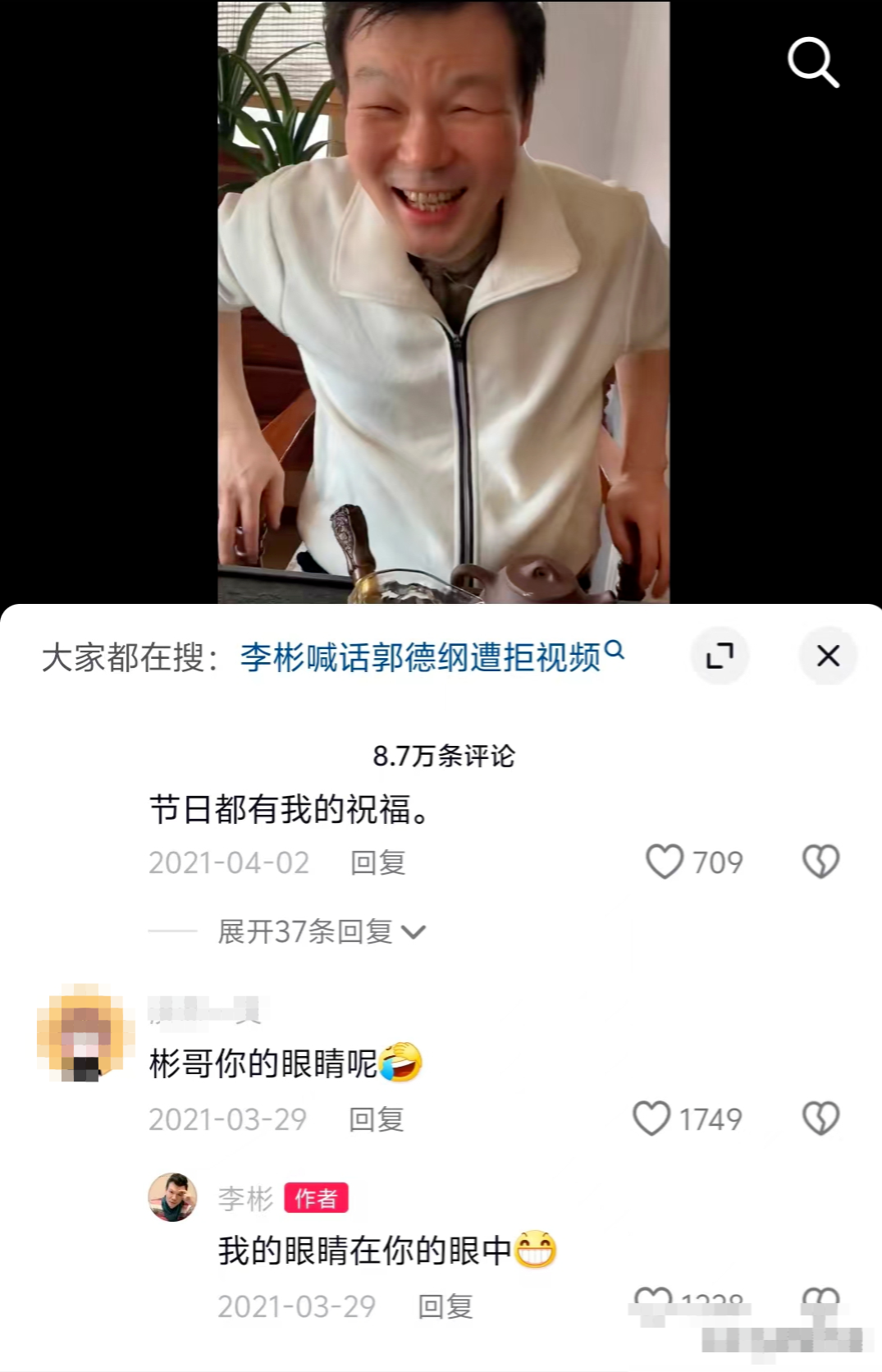Screen dimensions: 882x1372
Task: Open the pixelated commenter's avatar
Action: 85,1033
